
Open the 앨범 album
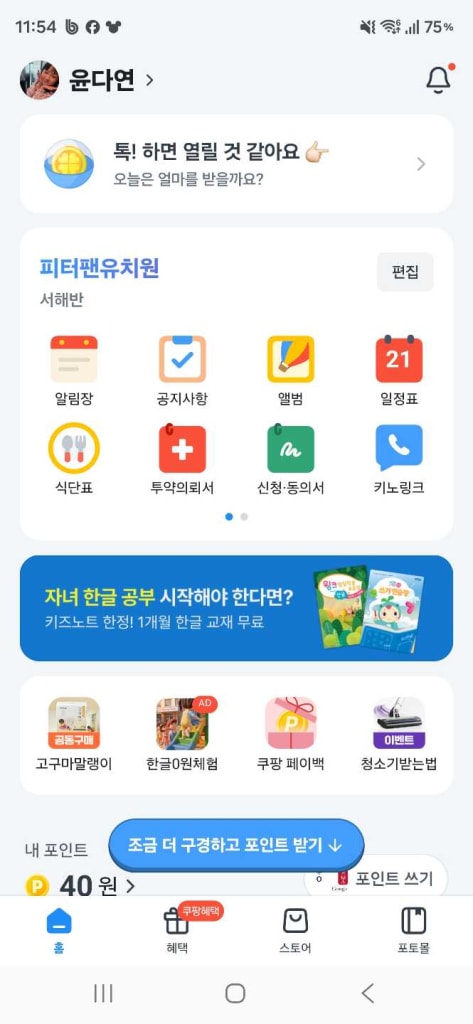click(290, 370)
